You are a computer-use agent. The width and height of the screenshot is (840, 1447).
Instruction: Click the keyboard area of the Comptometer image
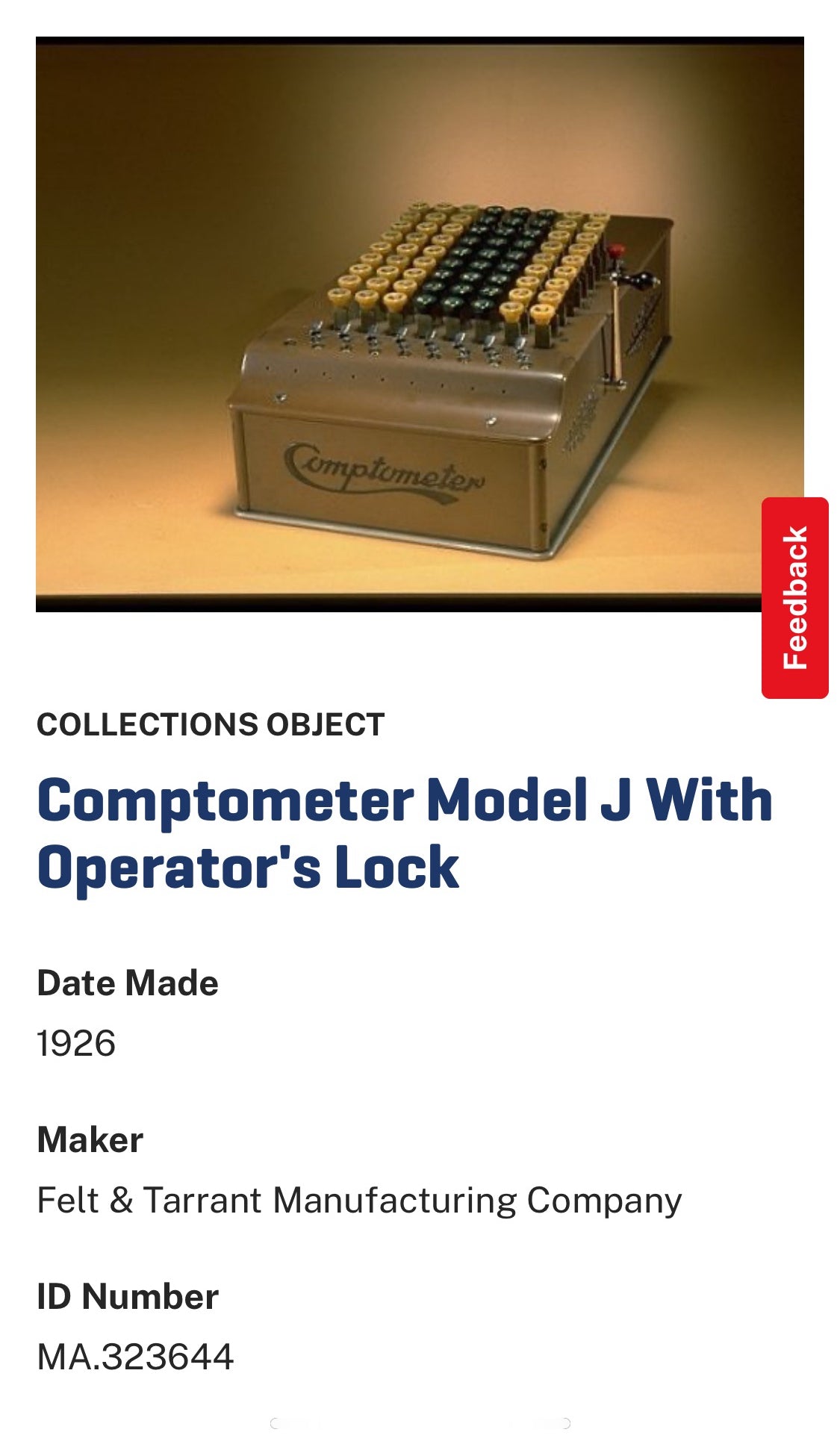pos(463,269)
